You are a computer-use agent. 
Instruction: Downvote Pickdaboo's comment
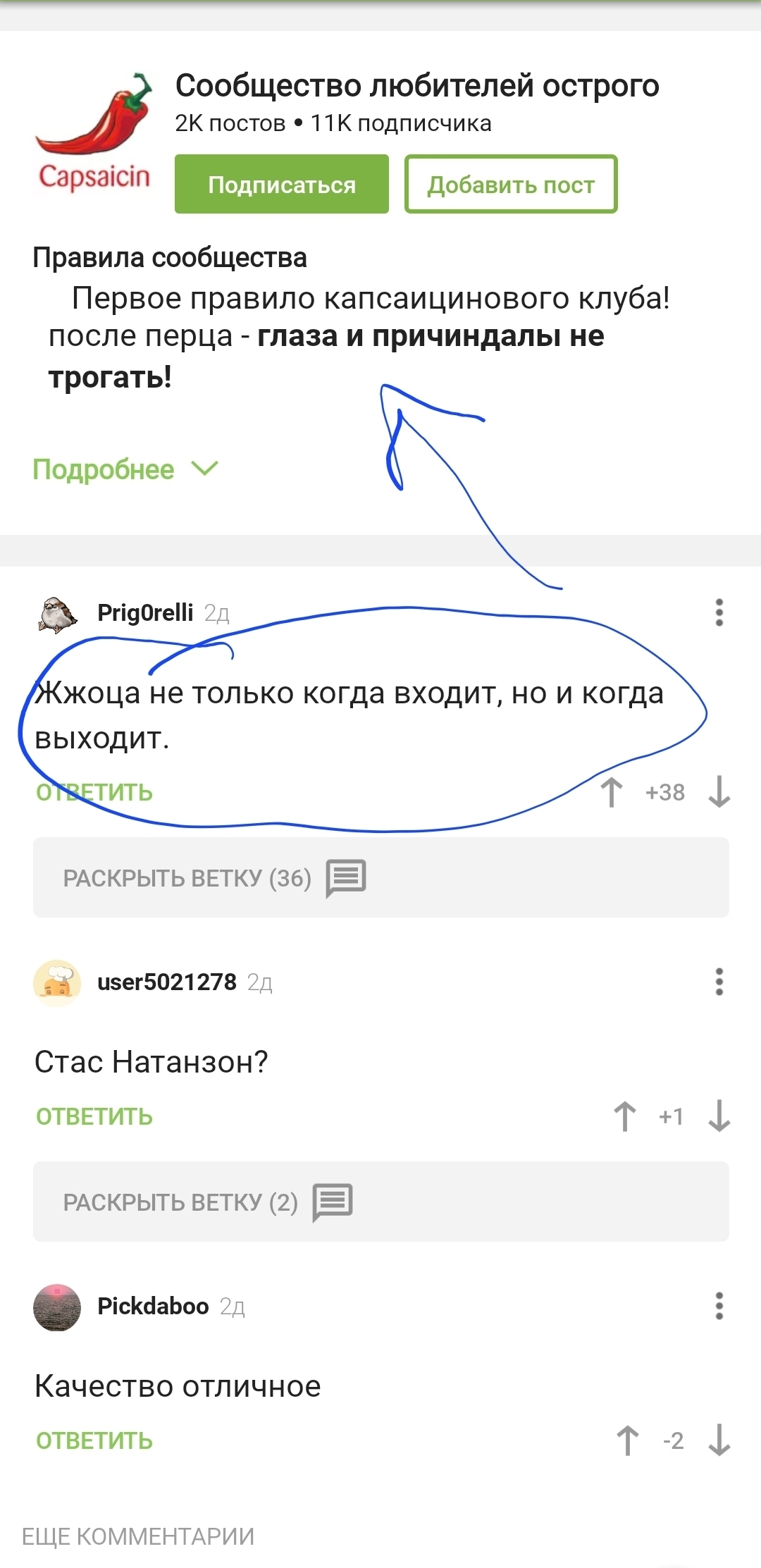pyautogui.click(x=719, y=1440)
